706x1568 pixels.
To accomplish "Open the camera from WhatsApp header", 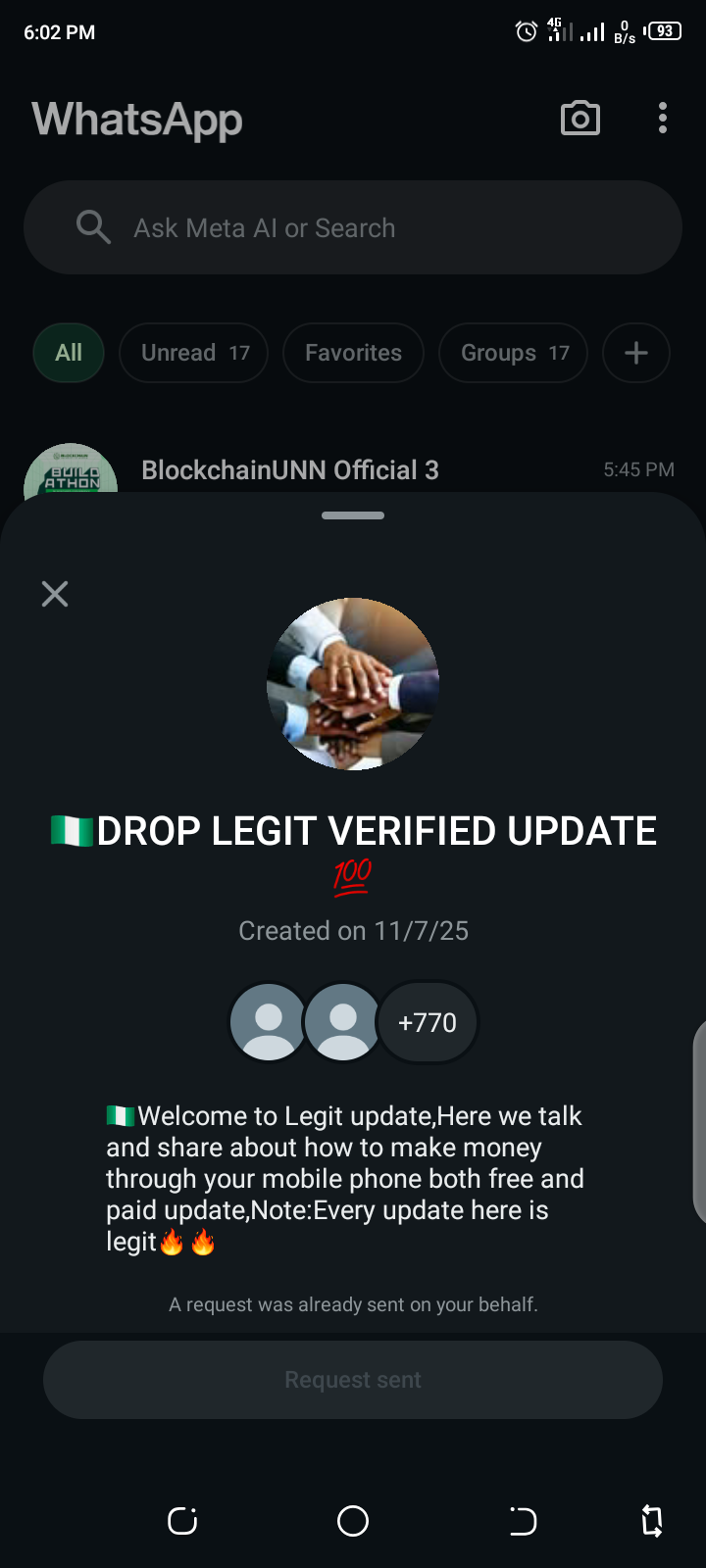I will (580, 119).
